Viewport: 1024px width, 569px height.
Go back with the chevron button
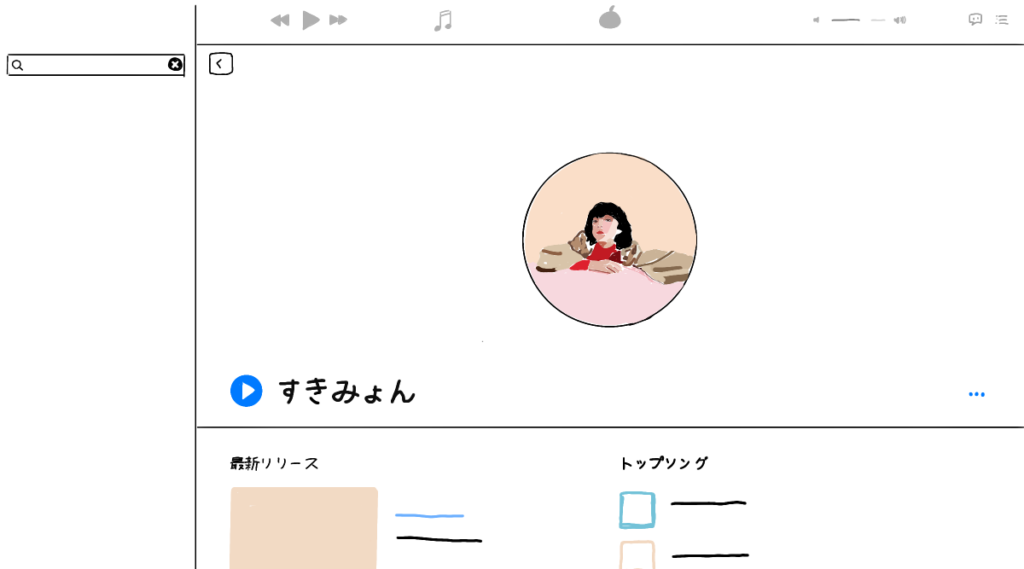click(220, 64)
